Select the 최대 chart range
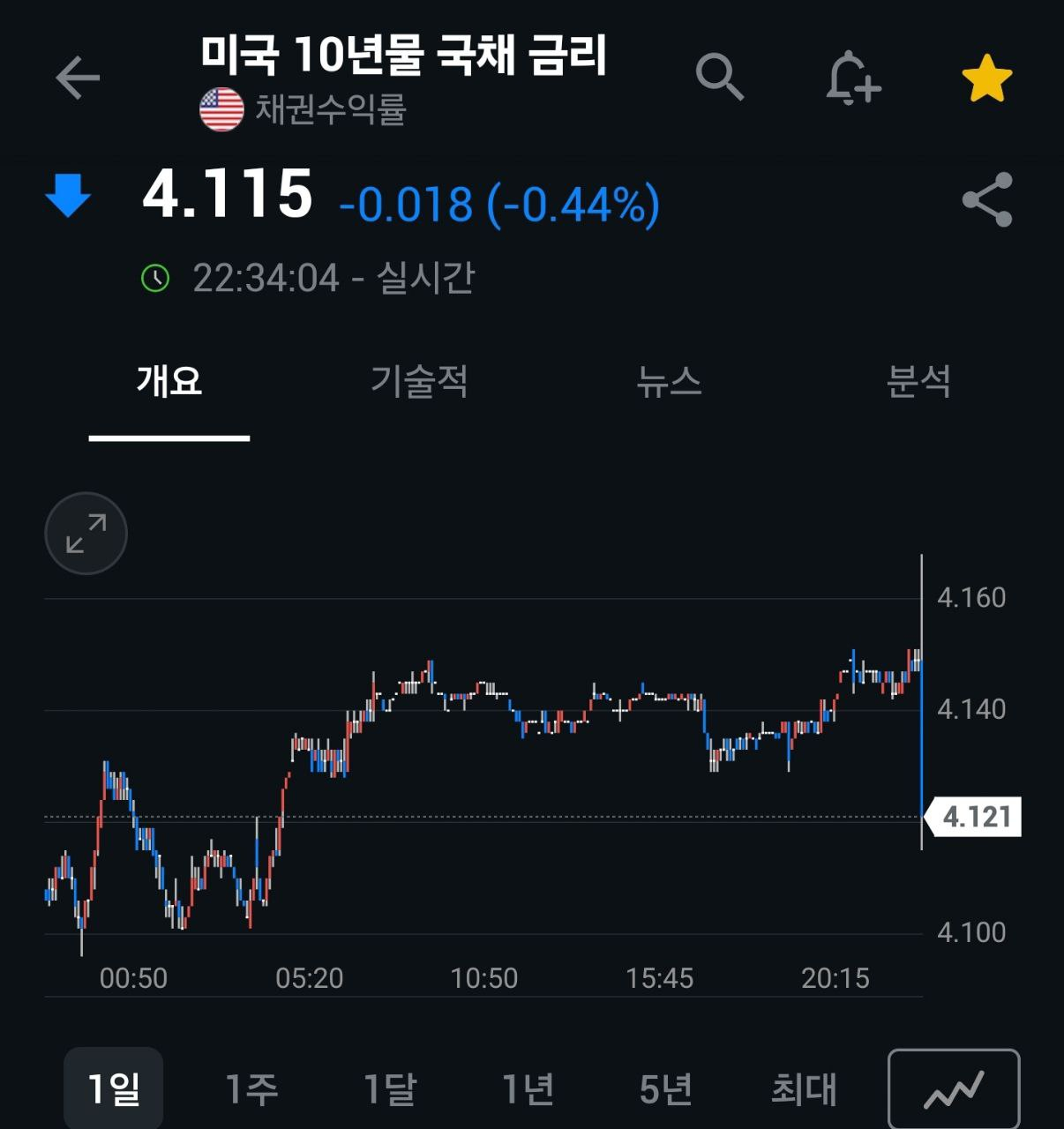1064x1129 pixels. click(x=804, y=1088)
